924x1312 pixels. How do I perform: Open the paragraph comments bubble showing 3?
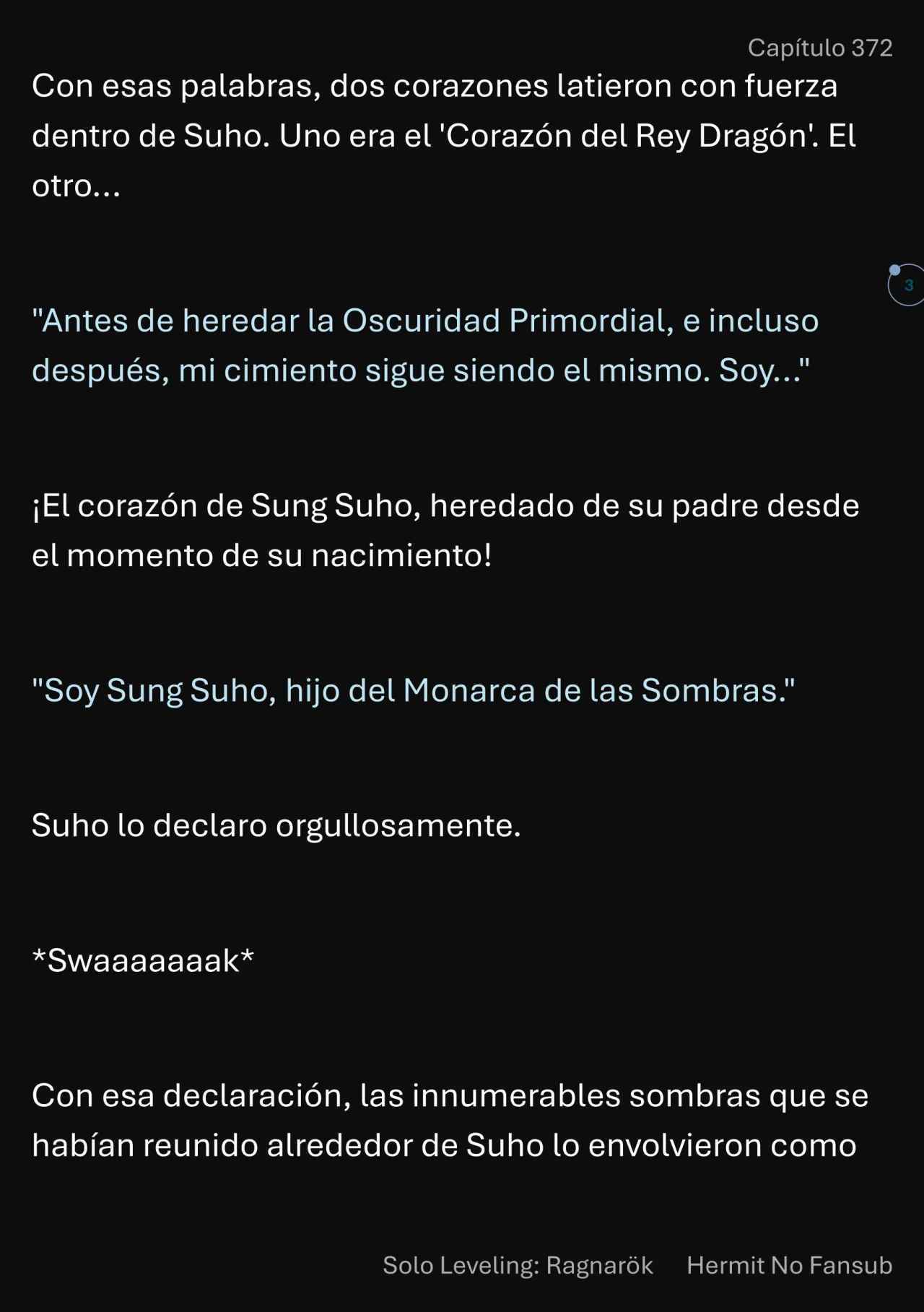click(x=907, y=285)
